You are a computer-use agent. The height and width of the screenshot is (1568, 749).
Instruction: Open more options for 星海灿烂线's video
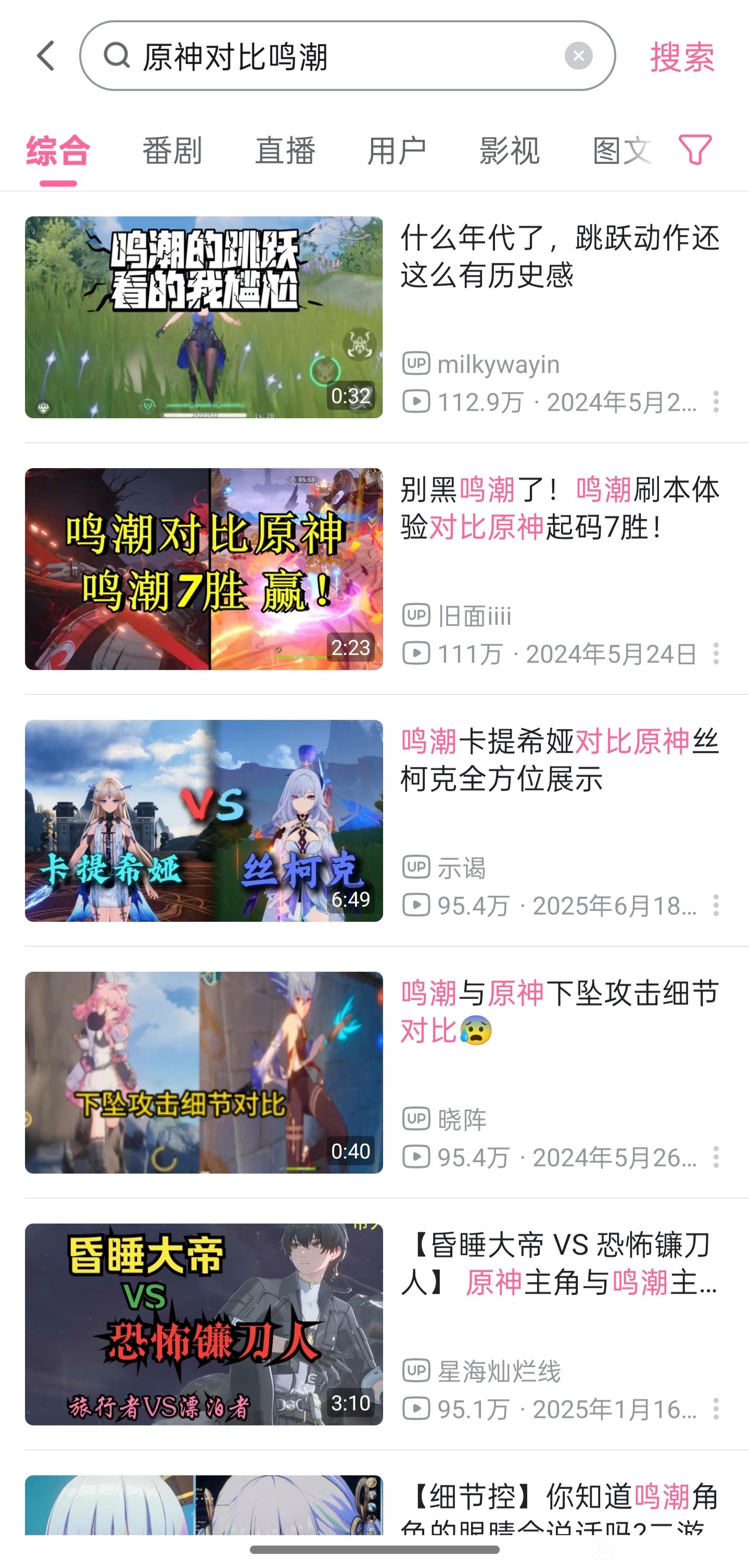pos(716,1409)
